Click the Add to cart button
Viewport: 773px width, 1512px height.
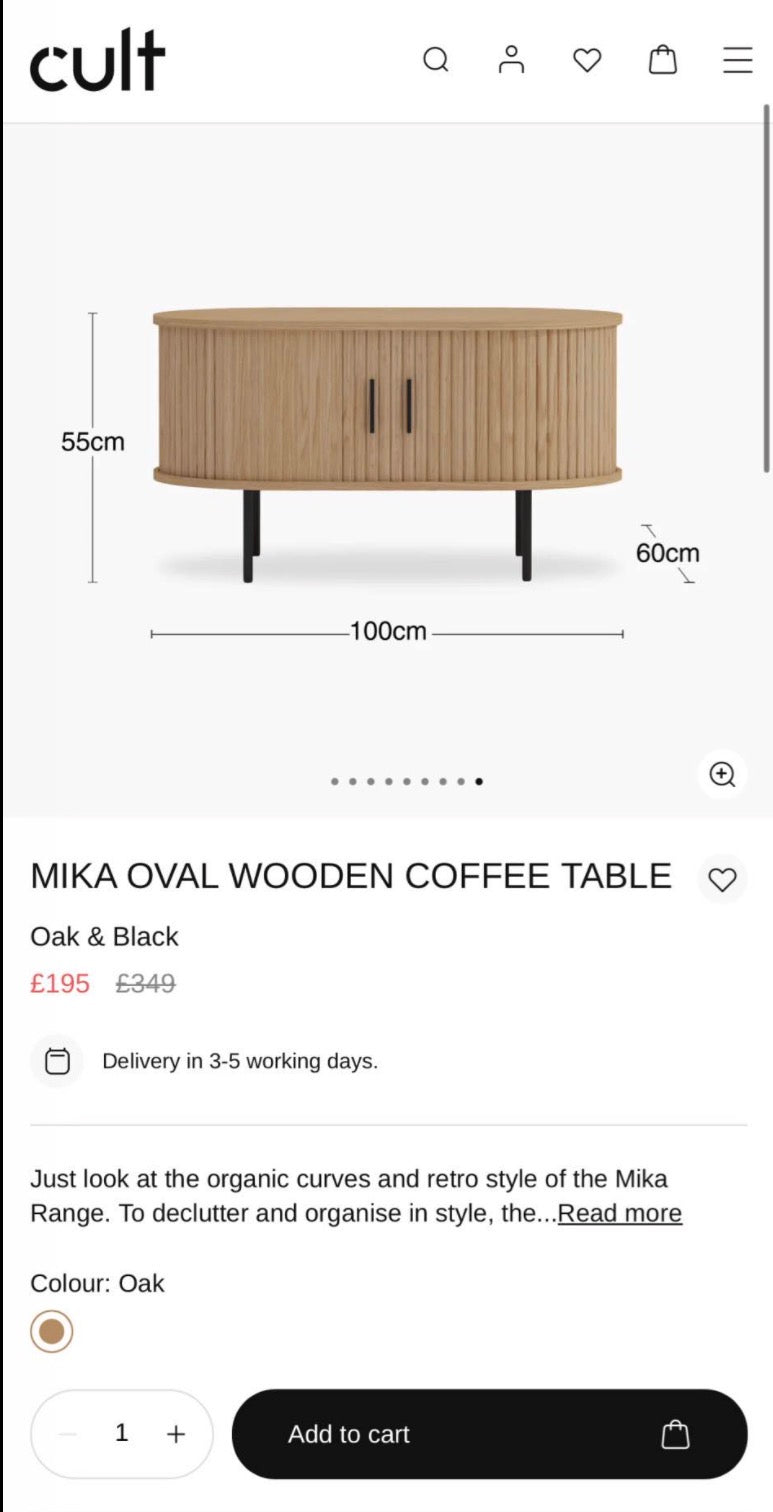pyautogui.click(x=348, y=1434)
